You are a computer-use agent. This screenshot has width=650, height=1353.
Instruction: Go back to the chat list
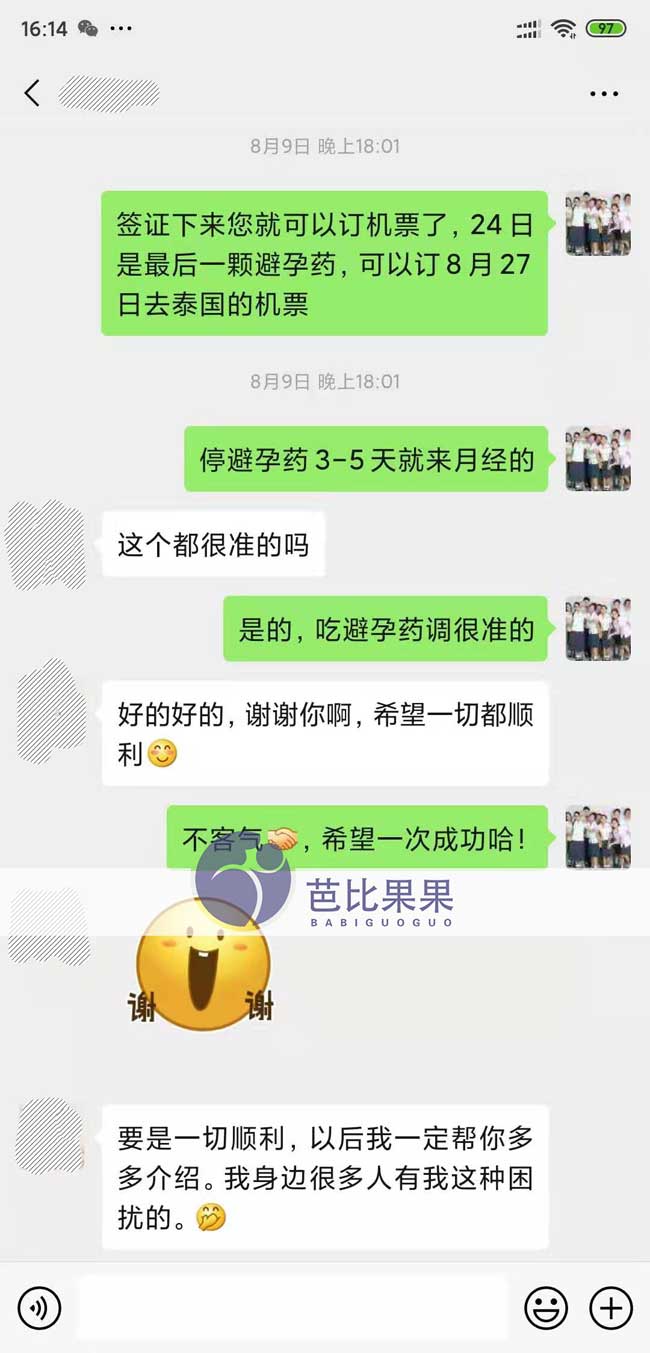click(32, 94)
